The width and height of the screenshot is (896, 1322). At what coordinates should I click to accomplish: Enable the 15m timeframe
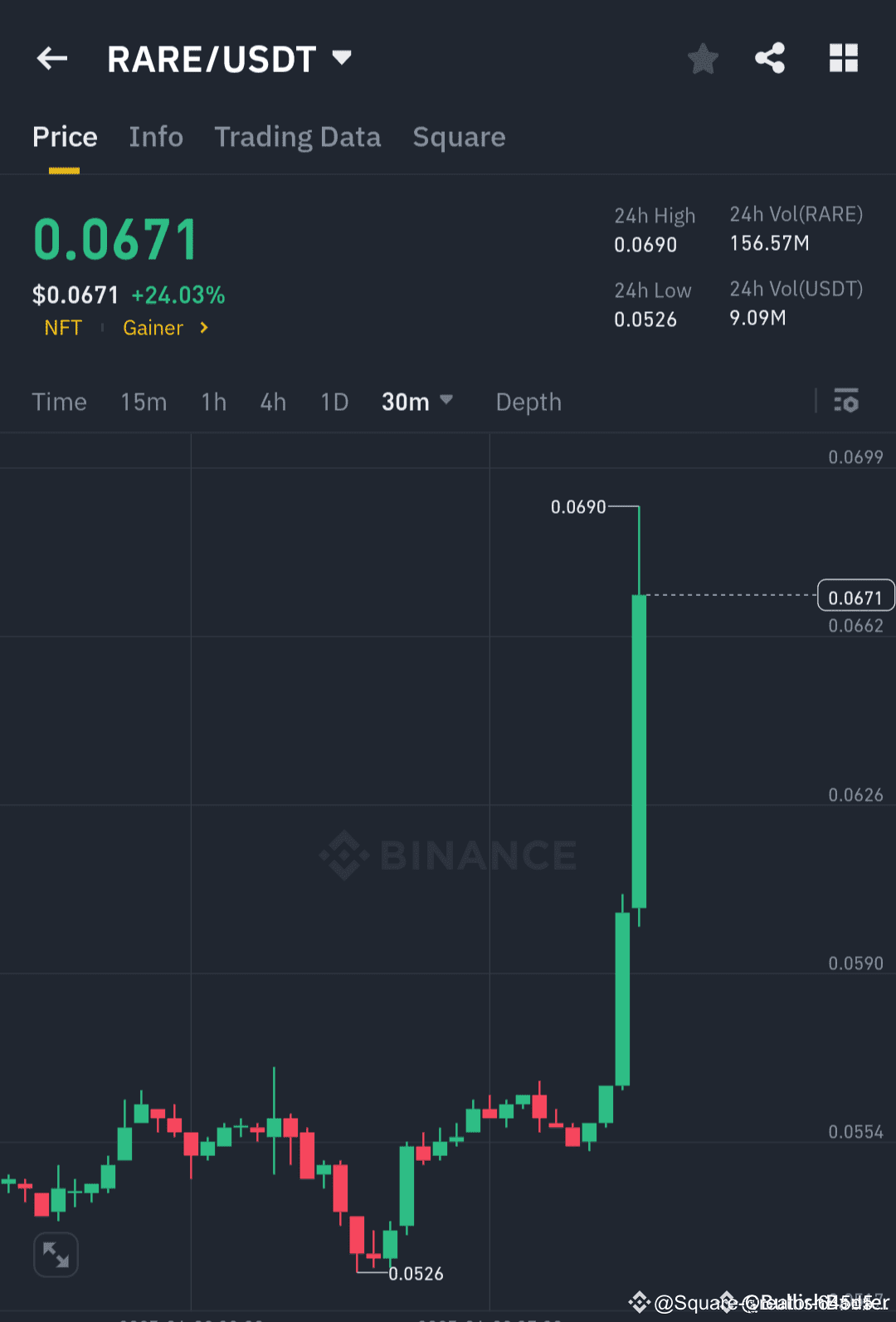click(143, 402)
